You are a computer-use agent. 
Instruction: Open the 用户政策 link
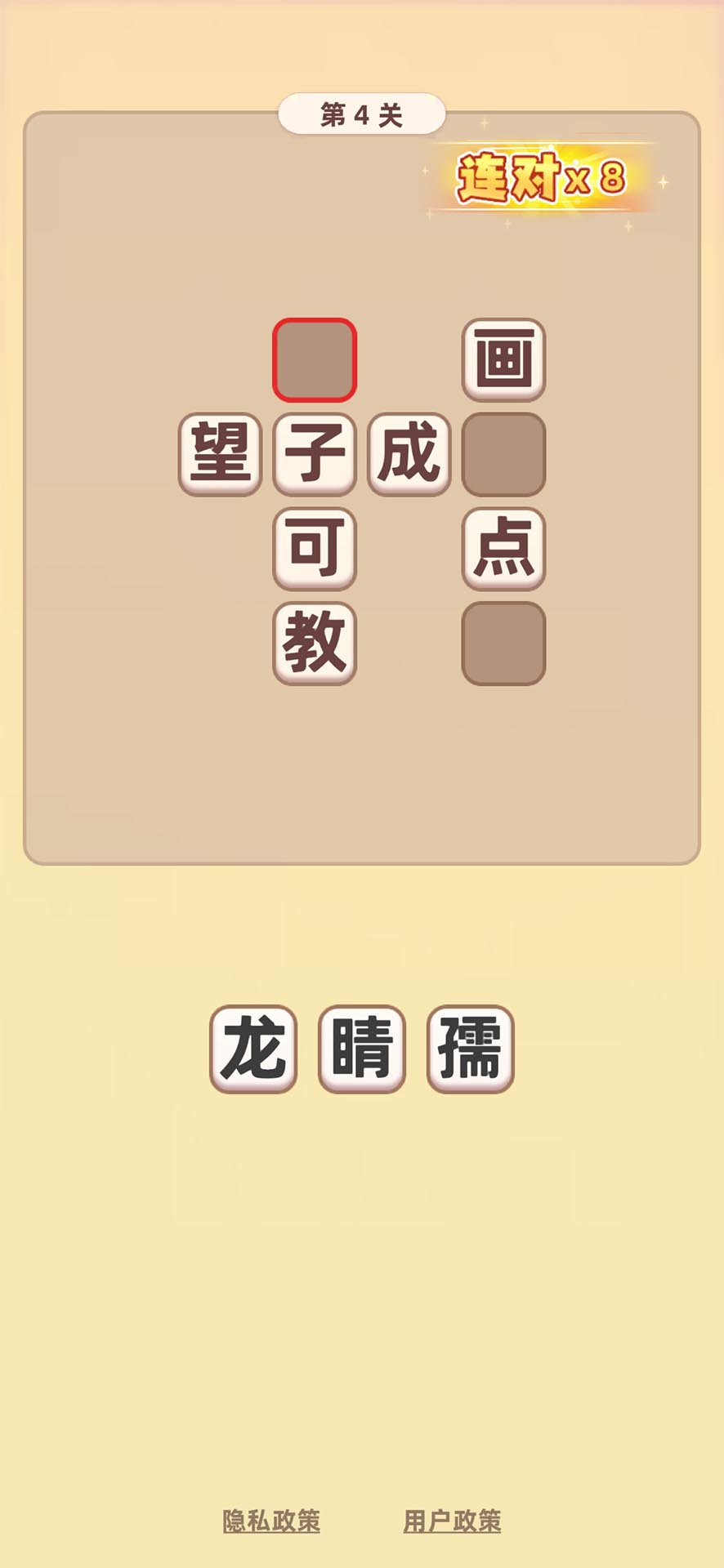click(x=452, y=1521)
